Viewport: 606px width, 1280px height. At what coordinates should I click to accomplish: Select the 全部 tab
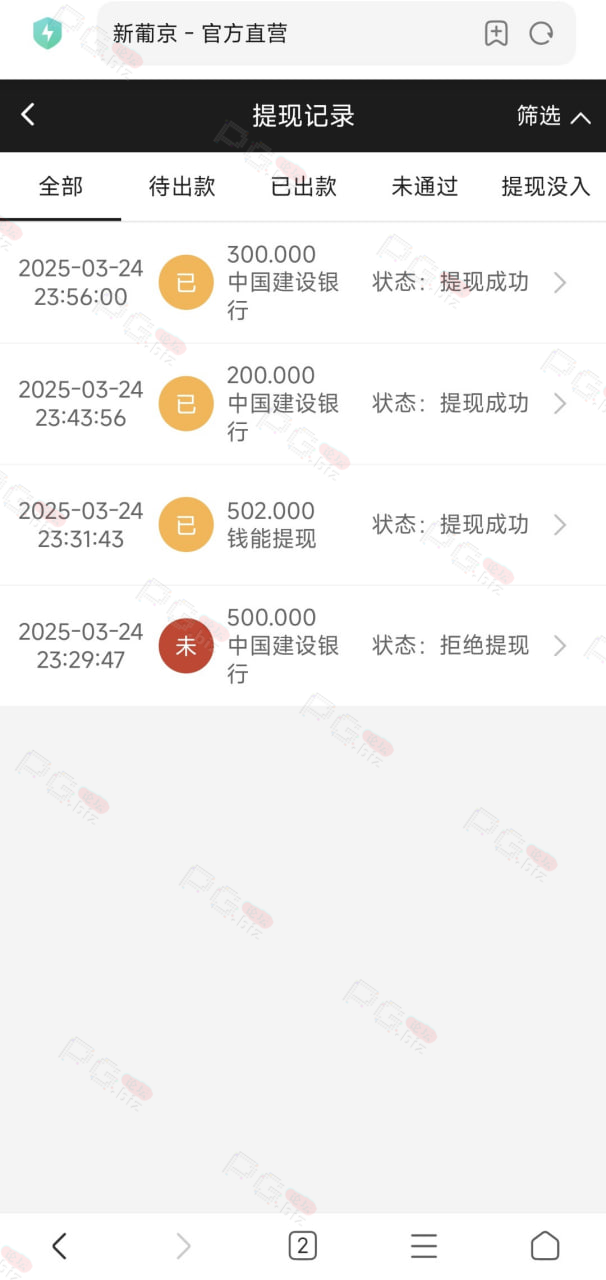tap(61, 186)
